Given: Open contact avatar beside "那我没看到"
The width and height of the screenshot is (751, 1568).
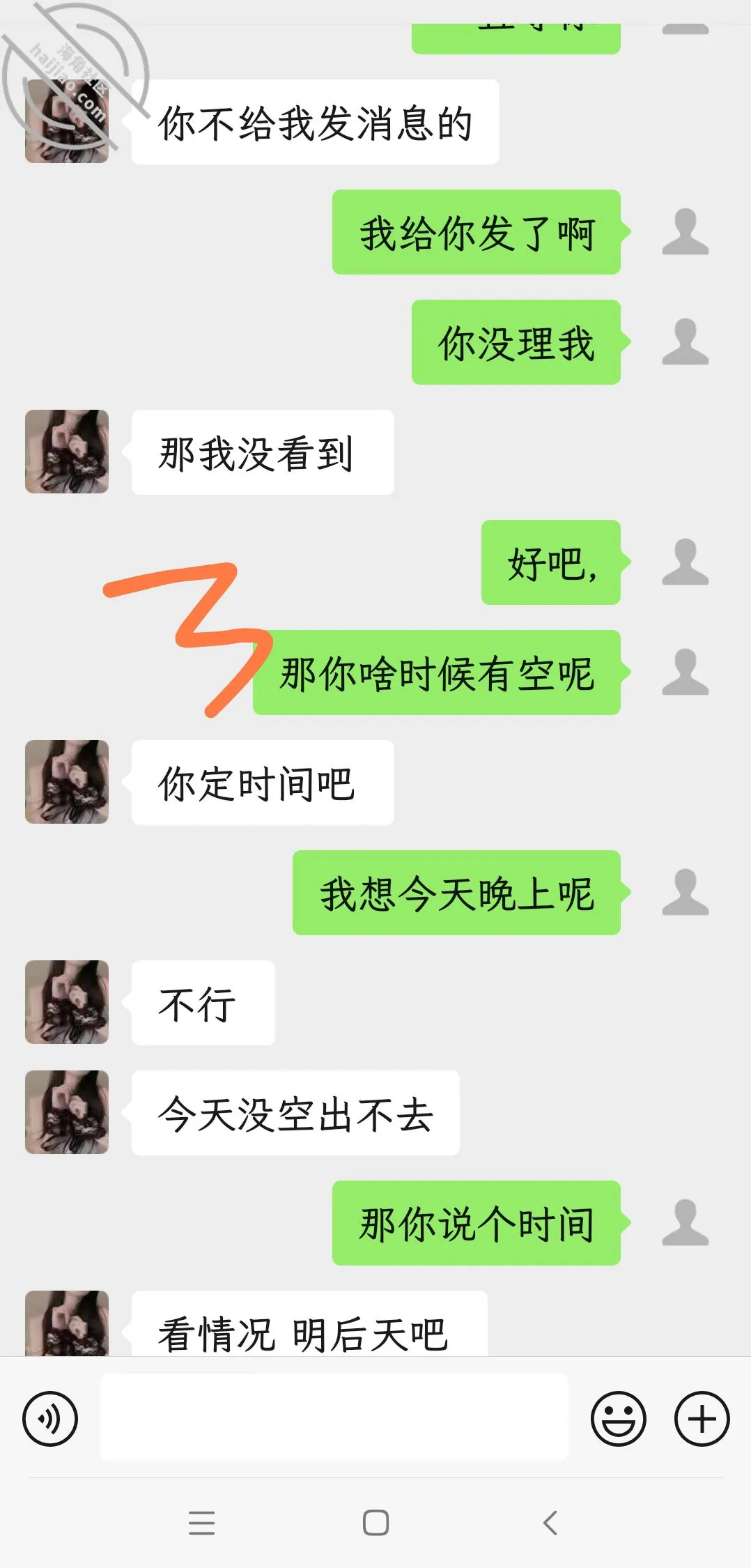Looking at the screenshot, I should click(67, 452).
